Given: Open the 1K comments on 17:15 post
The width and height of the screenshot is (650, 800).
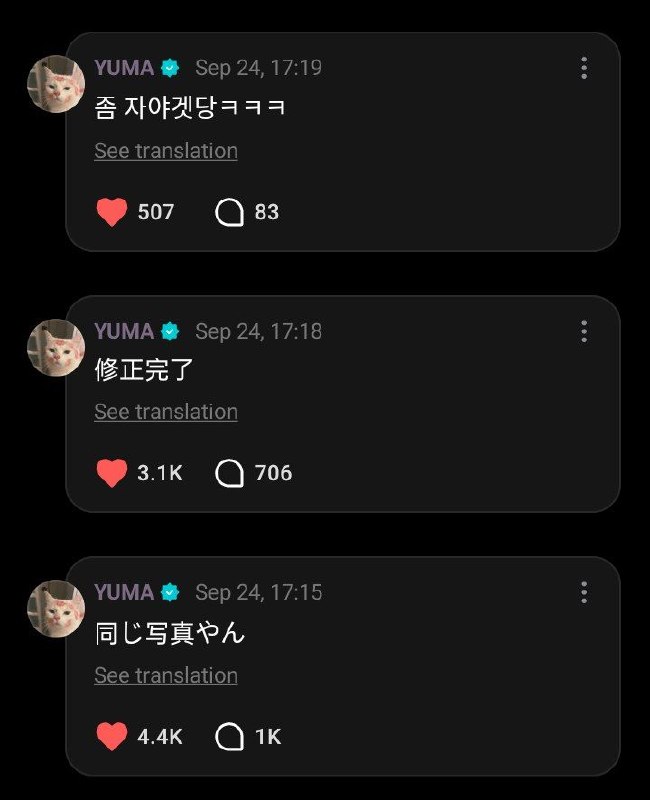Looking at the screenshot, I should 229,736.
